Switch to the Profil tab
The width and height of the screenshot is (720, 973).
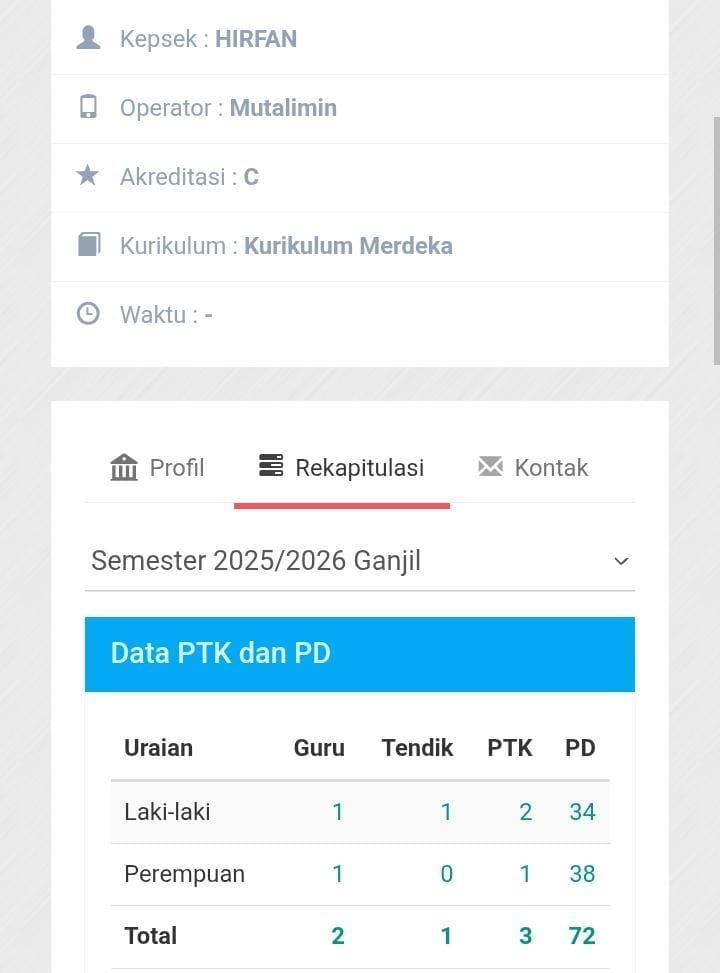tap(158, 468)
